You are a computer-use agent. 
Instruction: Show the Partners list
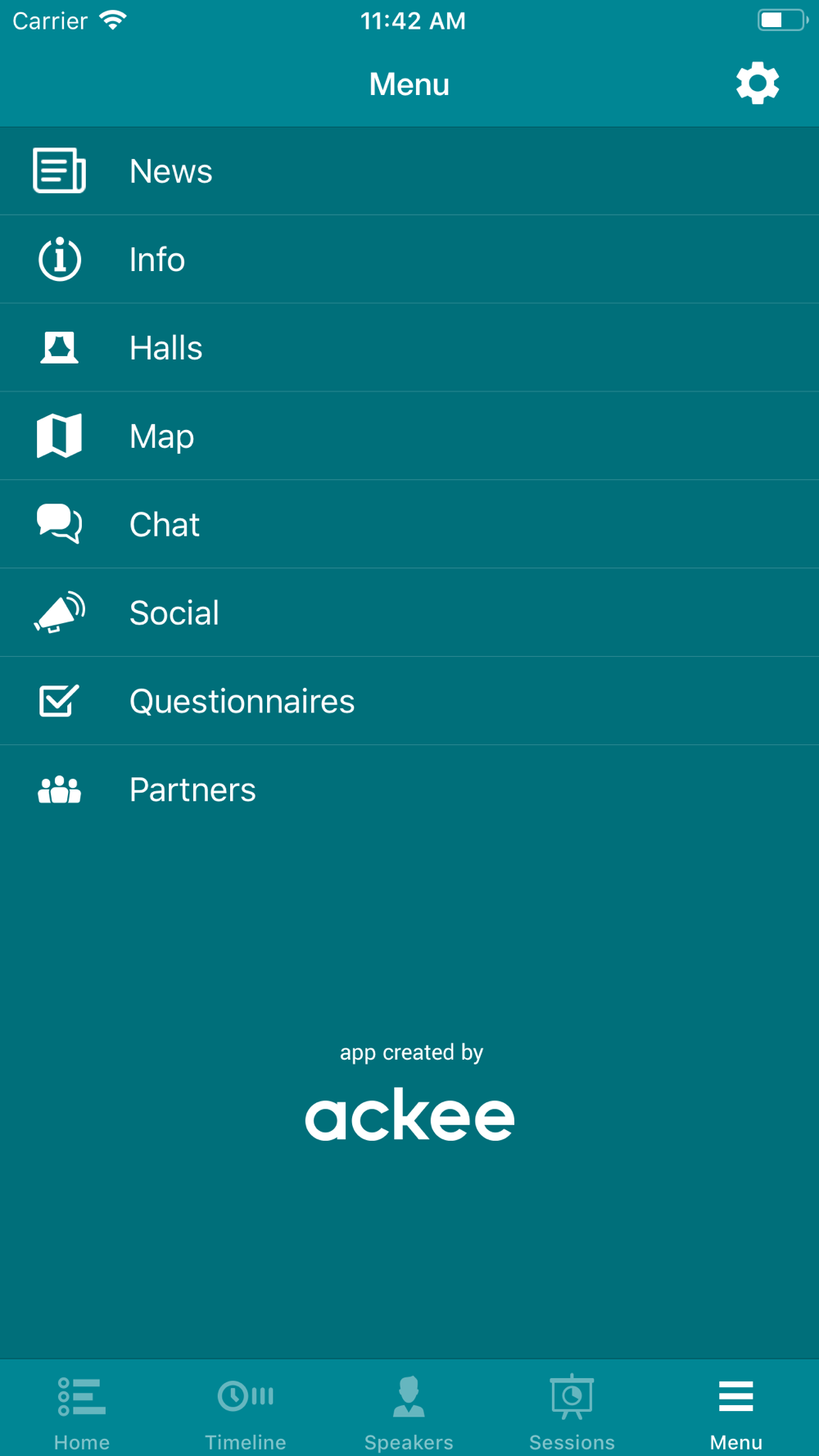[x=409, y=790]
